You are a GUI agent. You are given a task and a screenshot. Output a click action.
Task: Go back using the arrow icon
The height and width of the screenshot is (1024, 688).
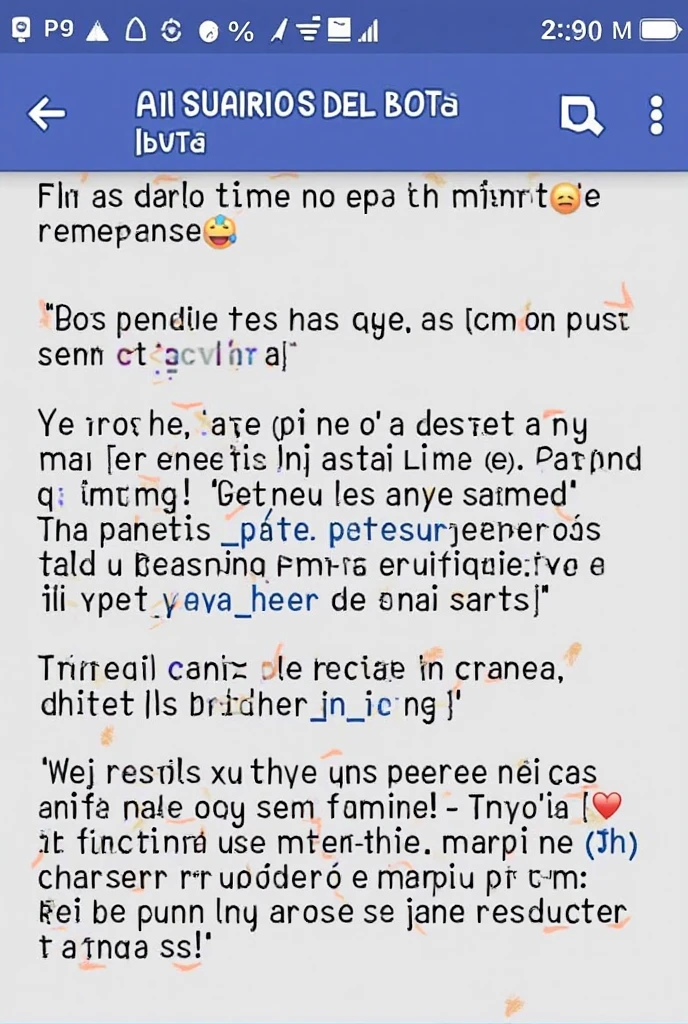(x=46, y=114)
